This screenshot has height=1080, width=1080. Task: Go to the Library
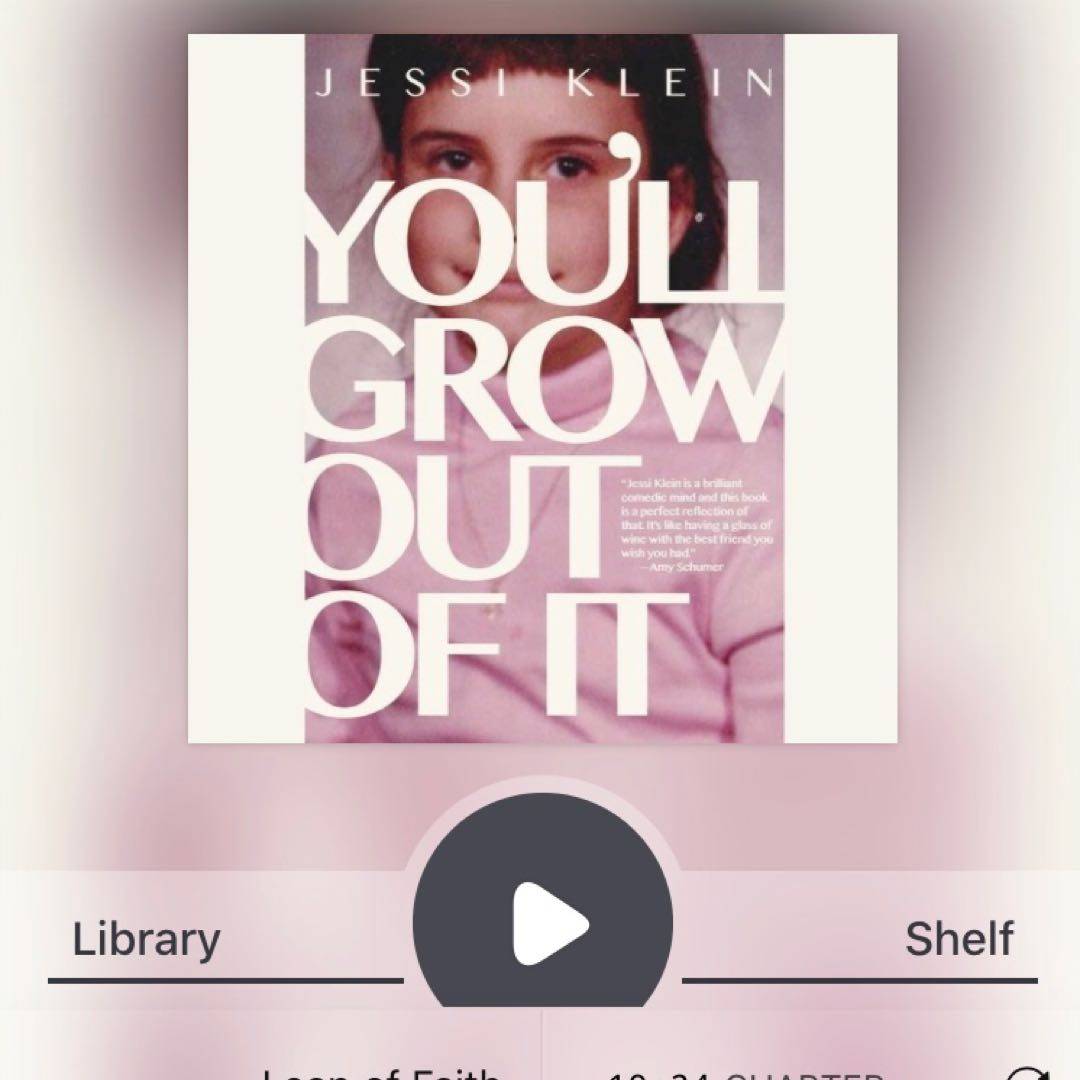(x=146, y=940)
